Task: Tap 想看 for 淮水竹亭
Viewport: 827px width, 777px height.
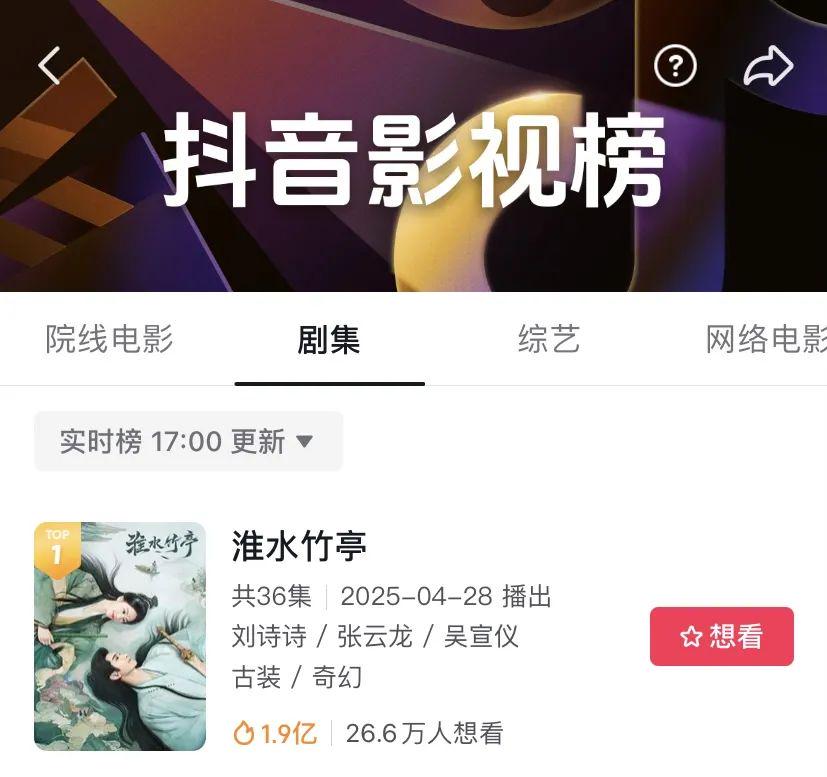Action: 721,636
